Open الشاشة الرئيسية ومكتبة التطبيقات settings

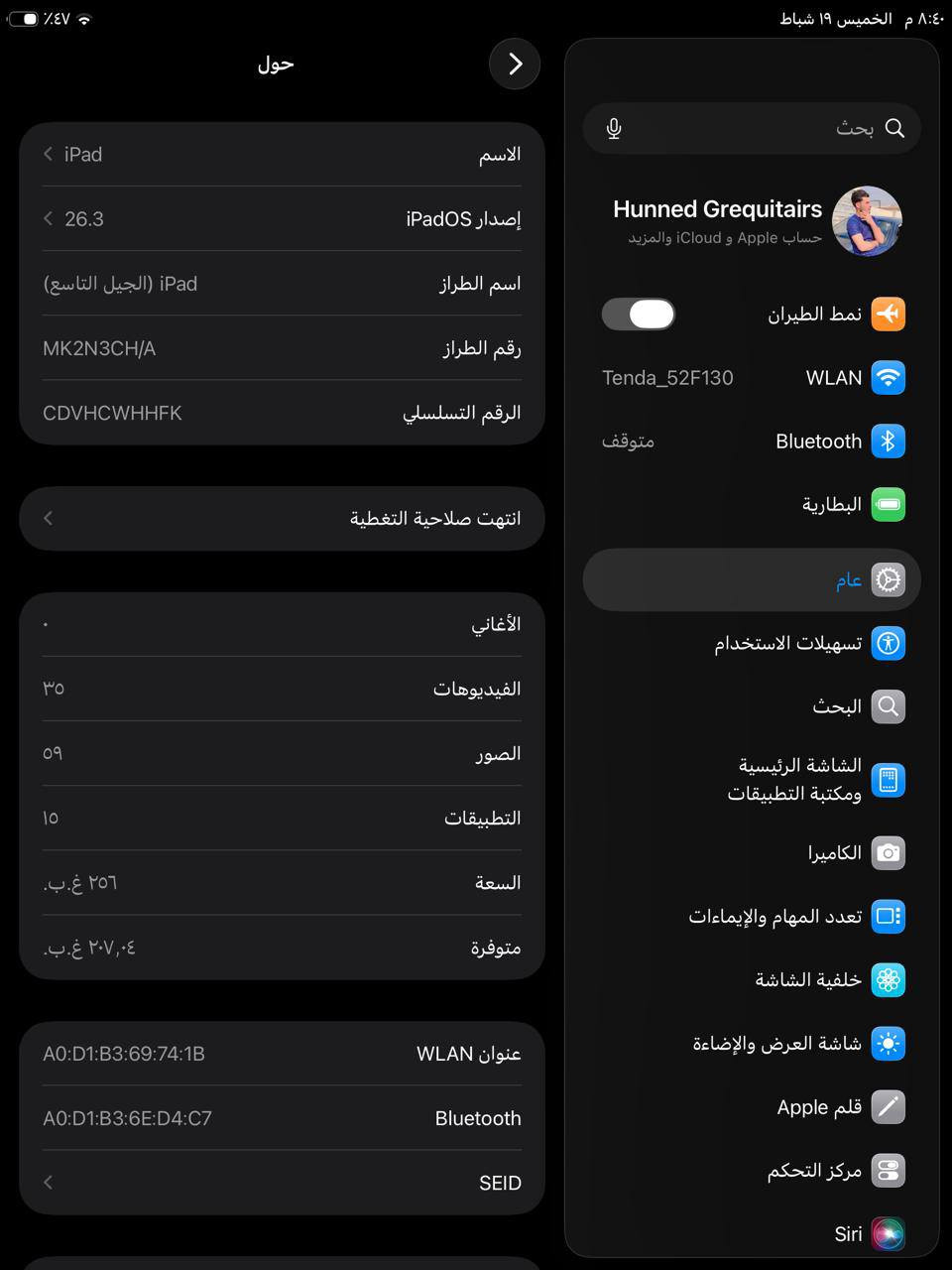click(752, 780)
